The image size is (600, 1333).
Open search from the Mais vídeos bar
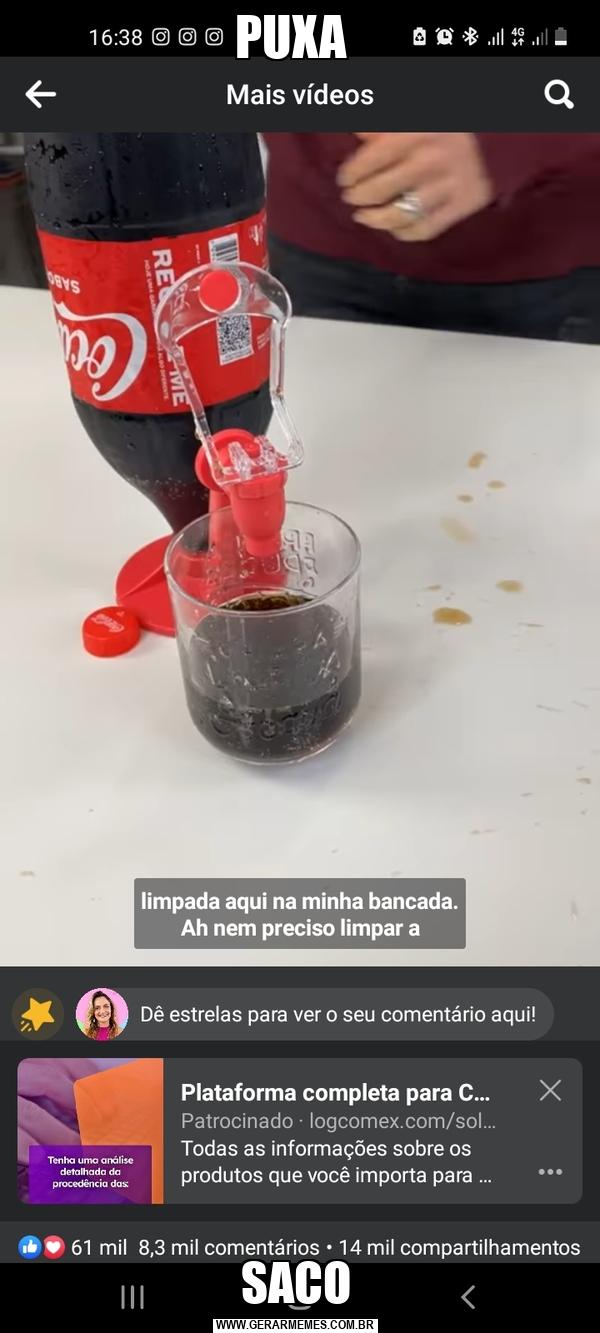click(x=559, y=95)
